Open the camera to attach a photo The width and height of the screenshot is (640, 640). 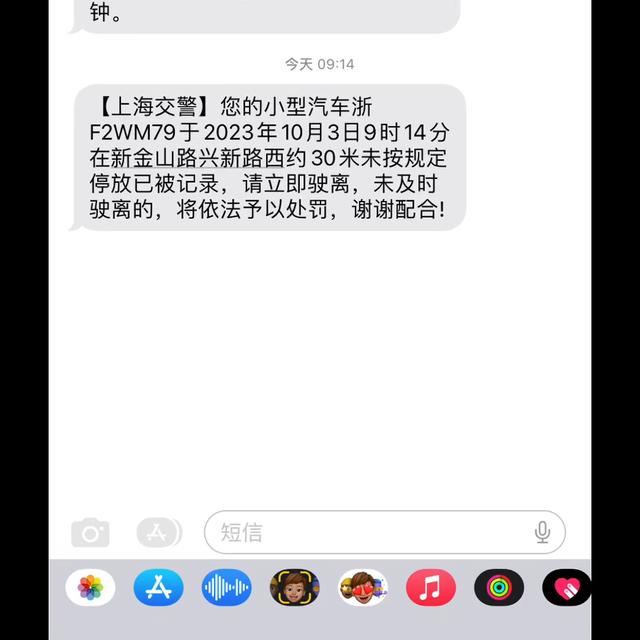tap(90, 533)
